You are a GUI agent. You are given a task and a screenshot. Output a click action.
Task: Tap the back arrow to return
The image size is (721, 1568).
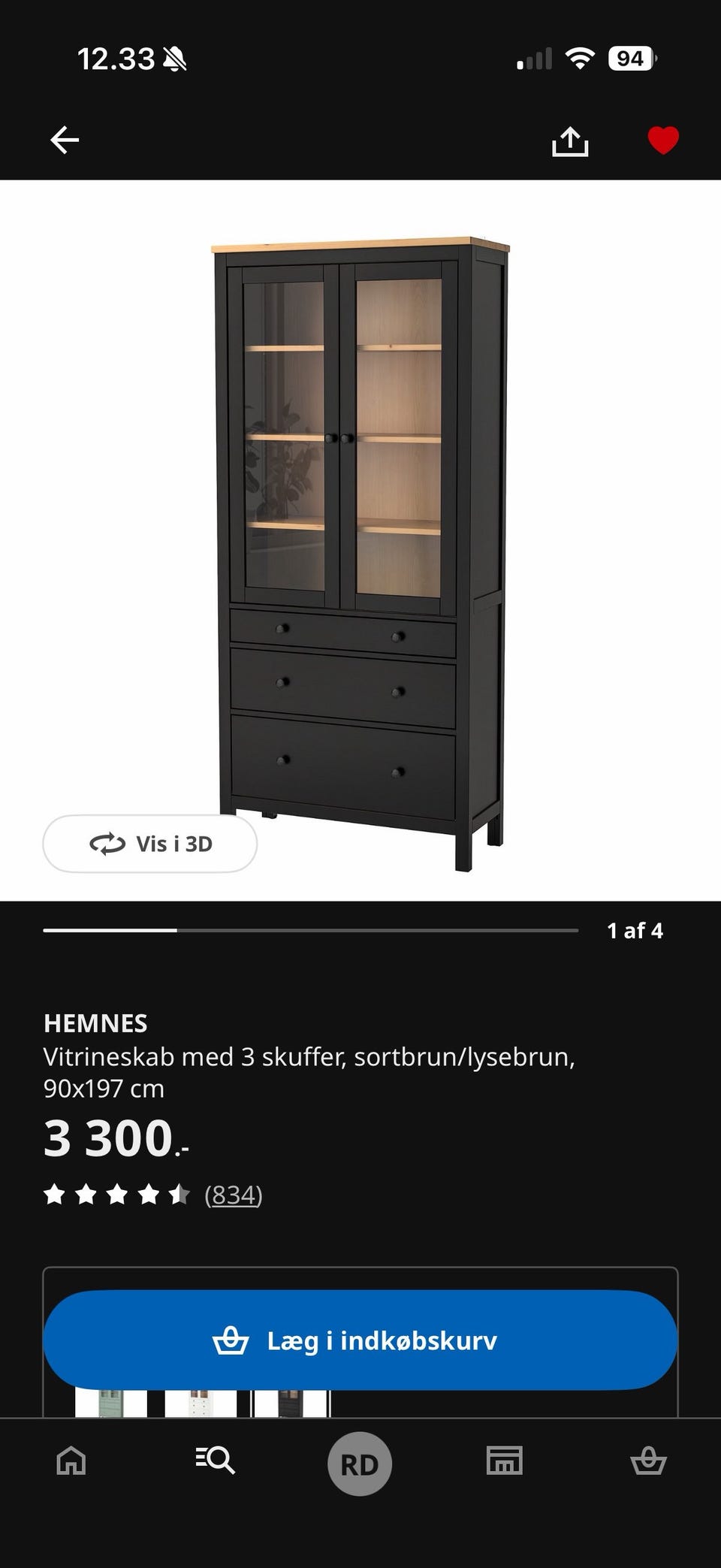65,139
